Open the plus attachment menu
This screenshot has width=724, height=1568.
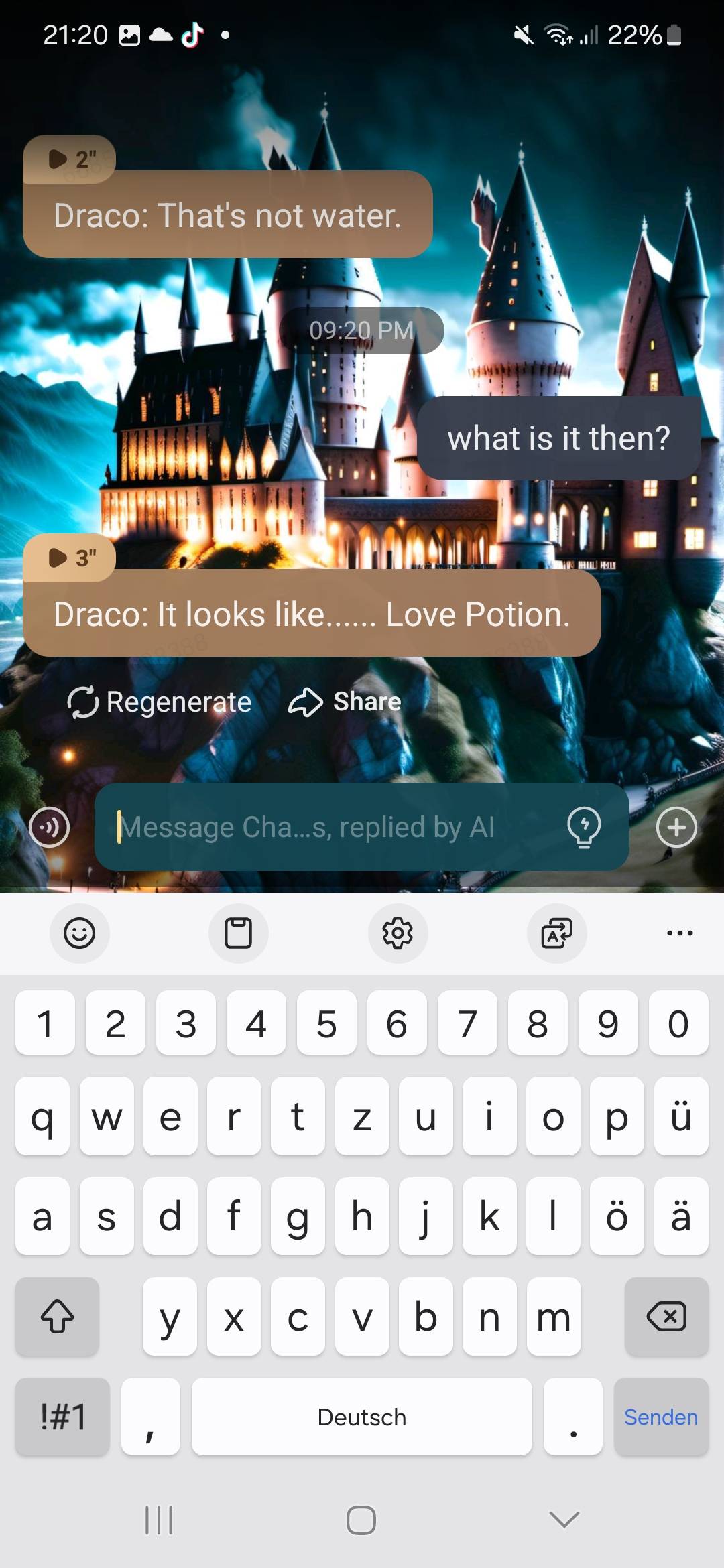pos(676,827)
